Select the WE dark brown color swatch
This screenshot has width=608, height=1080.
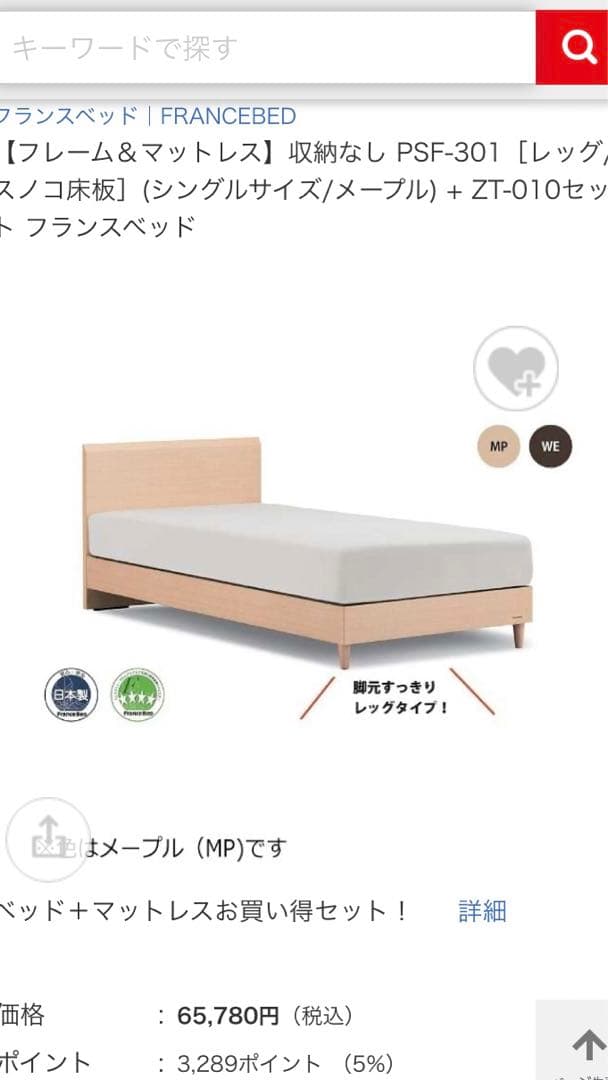[x=550, y=447]
